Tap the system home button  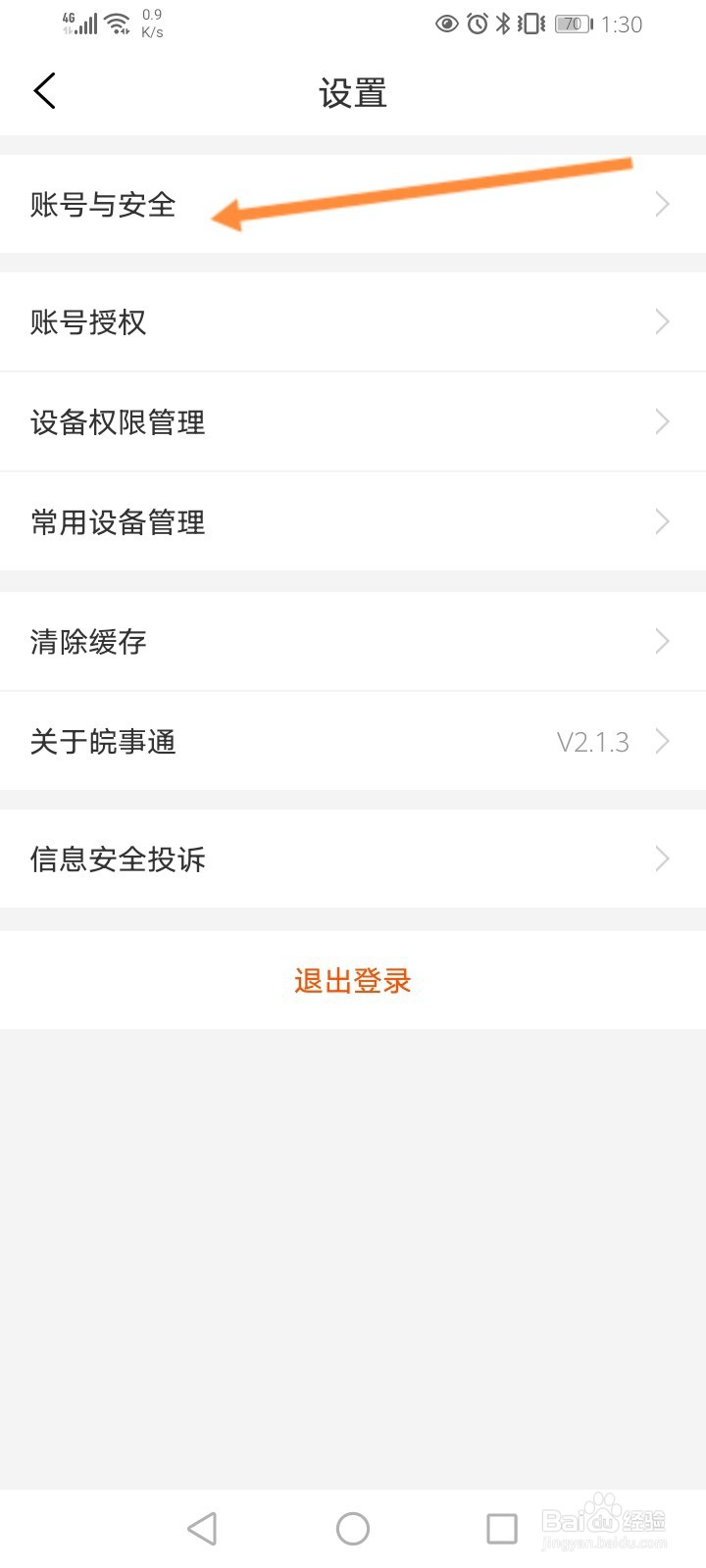click(x=353, y=1529)
